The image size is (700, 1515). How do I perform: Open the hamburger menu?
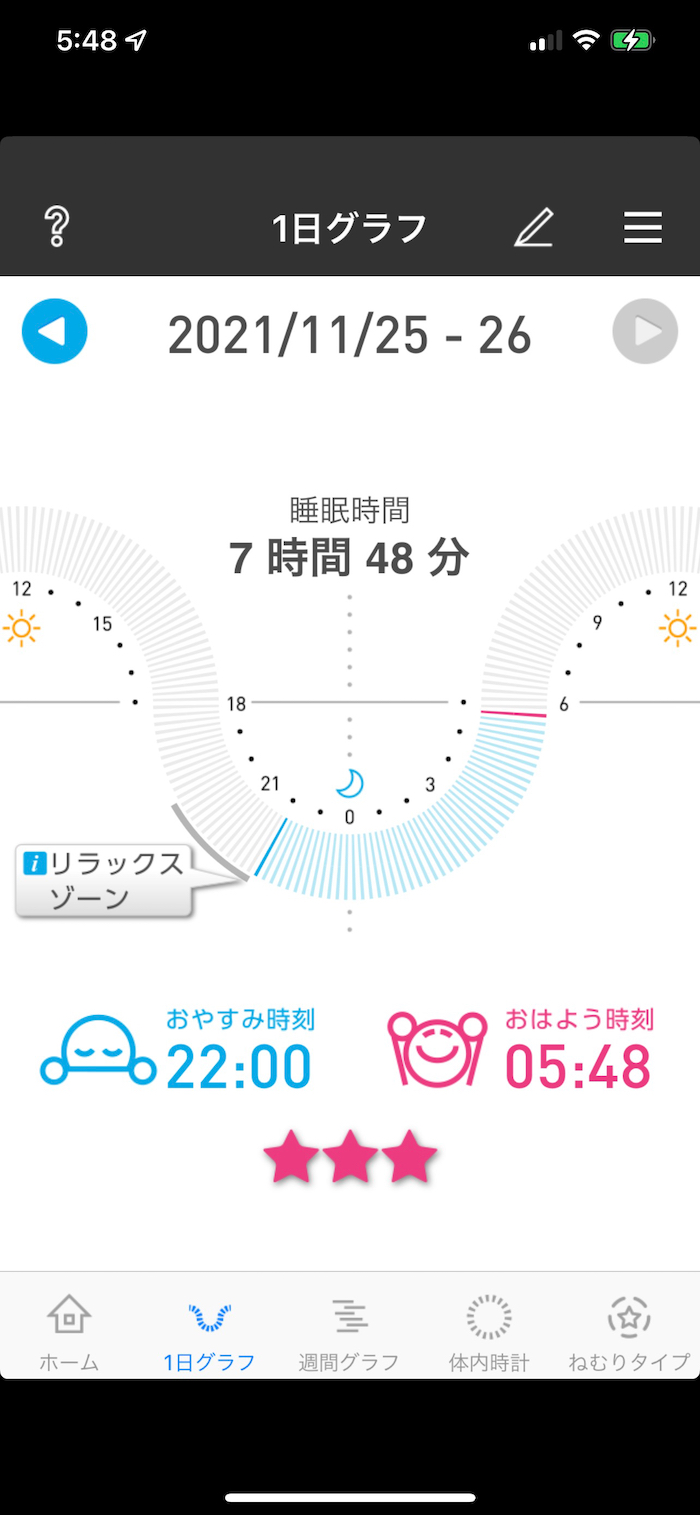click(x=643, y=228)
